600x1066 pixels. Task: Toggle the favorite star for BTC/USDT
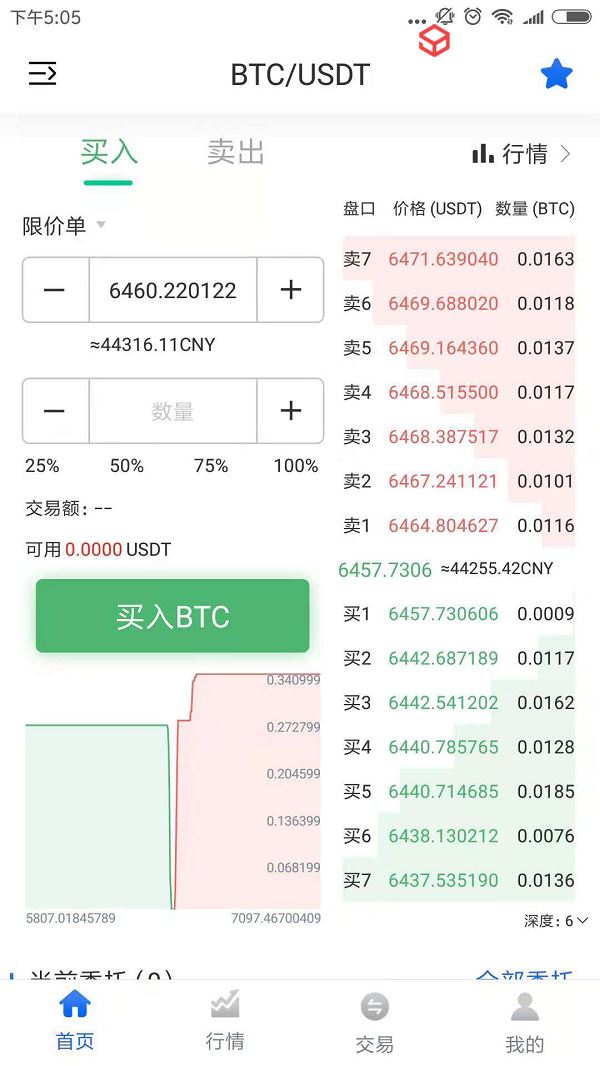[557, 73]
